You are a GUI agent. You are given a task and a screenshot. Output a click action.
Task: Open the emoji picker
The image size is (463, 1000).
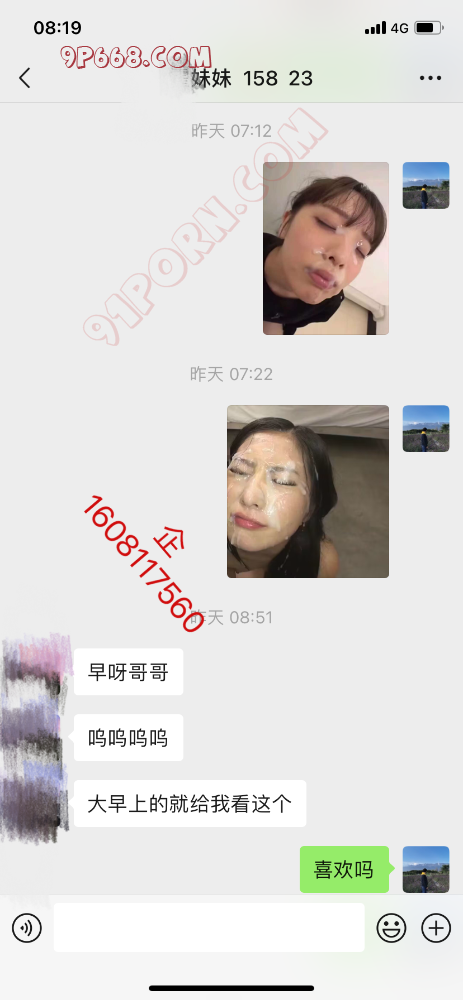pyautogui.click(x=391, y=927)
